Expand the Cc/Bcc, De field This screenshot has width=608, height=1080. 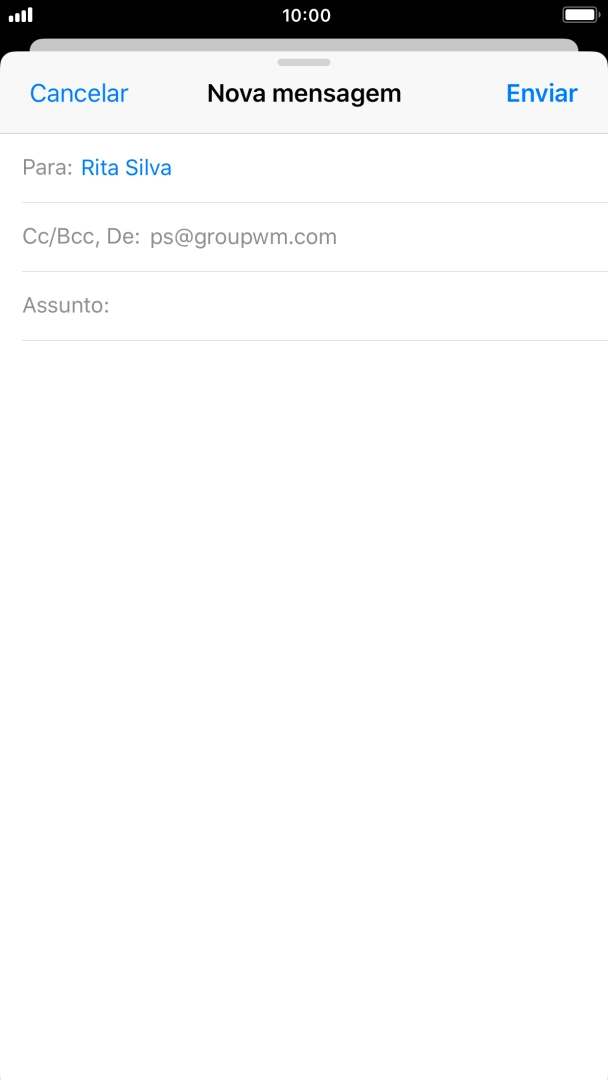coord(315,237)
